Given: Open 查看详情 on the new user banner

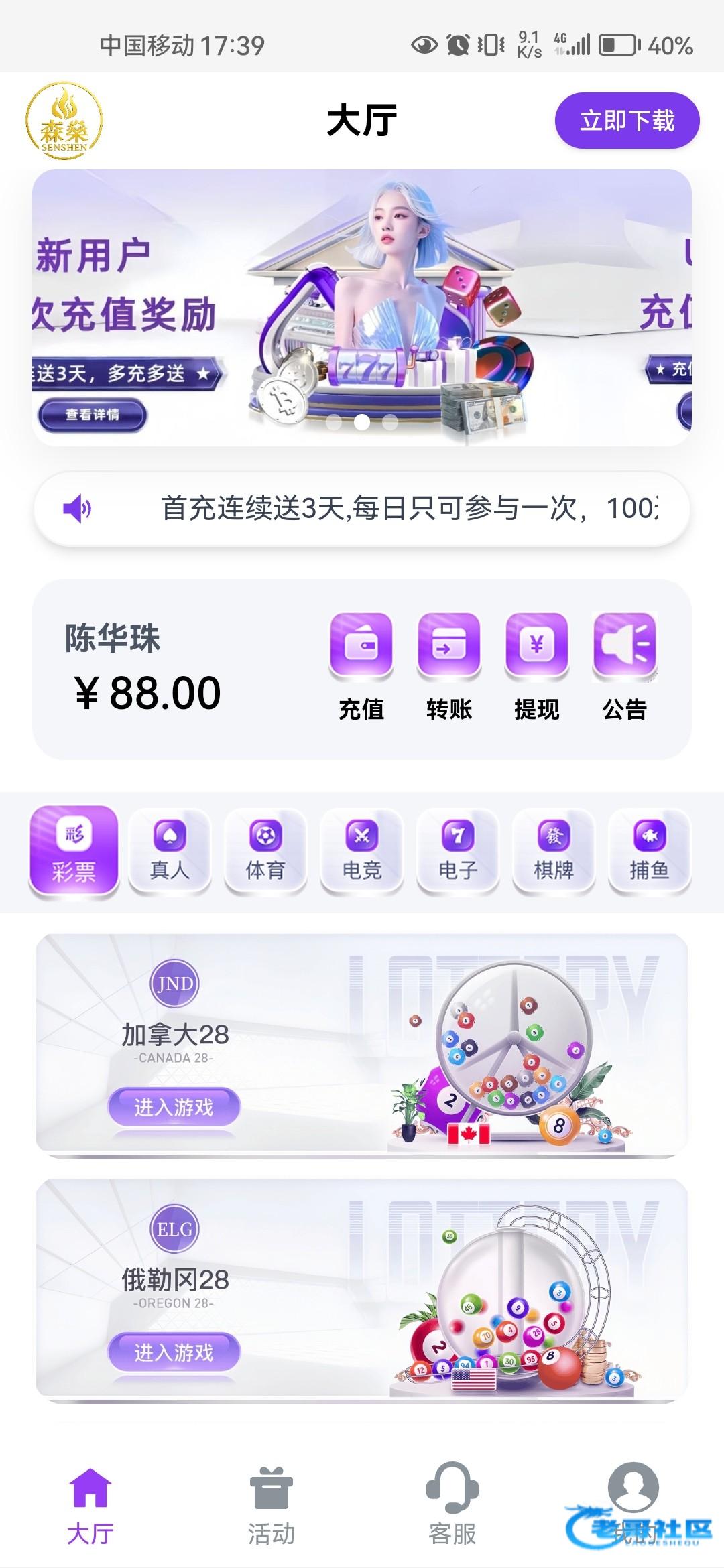Looking at the screenshot, I should (93, 415).
